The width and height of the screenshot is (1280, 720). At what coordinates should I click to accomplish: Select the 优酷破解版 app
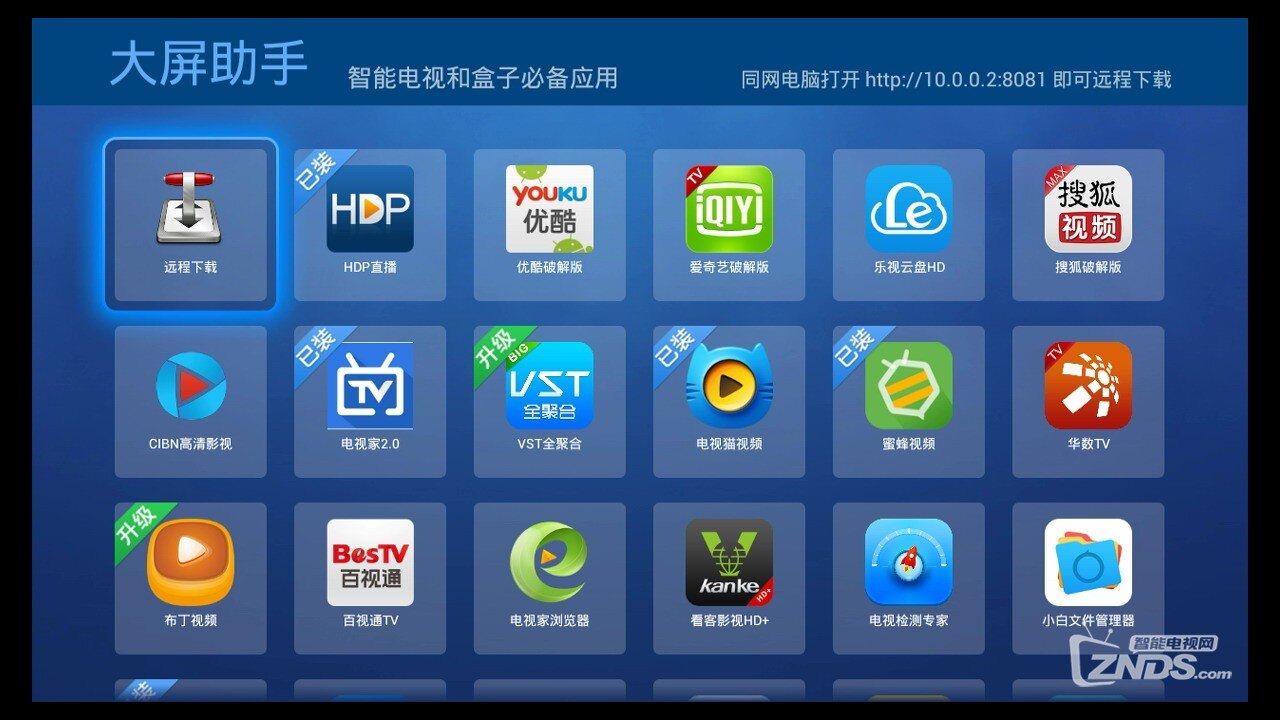point(549,224)
